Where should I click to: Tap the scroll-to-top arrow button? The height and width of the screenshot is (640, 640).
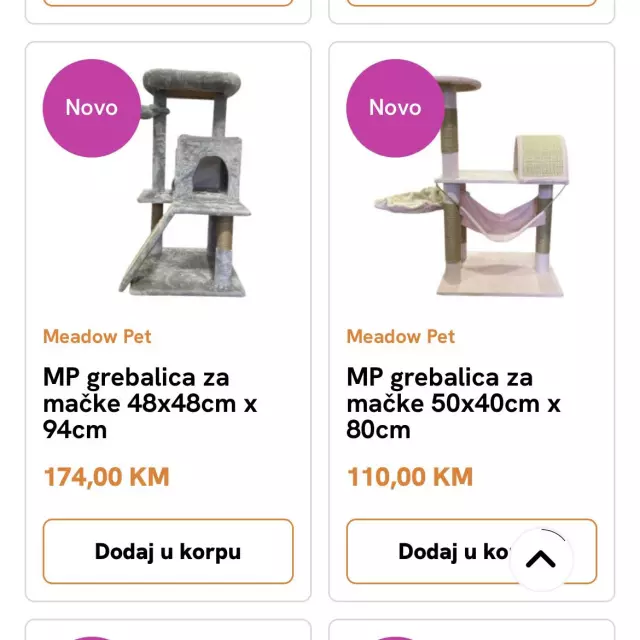[541, 559]
